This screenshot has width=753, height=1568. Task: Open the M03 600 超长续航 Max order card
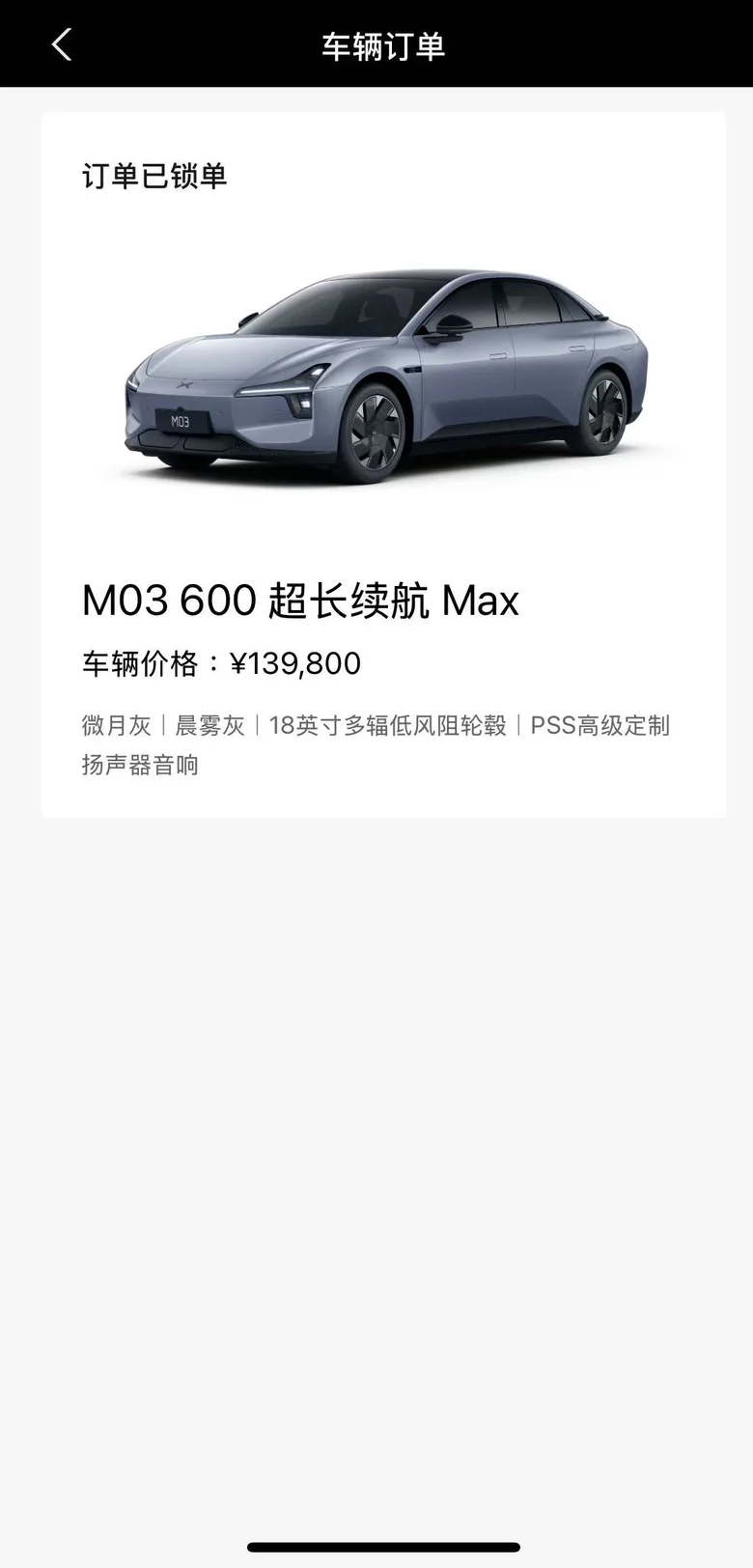pyautogui.click(x=382, y=464)
